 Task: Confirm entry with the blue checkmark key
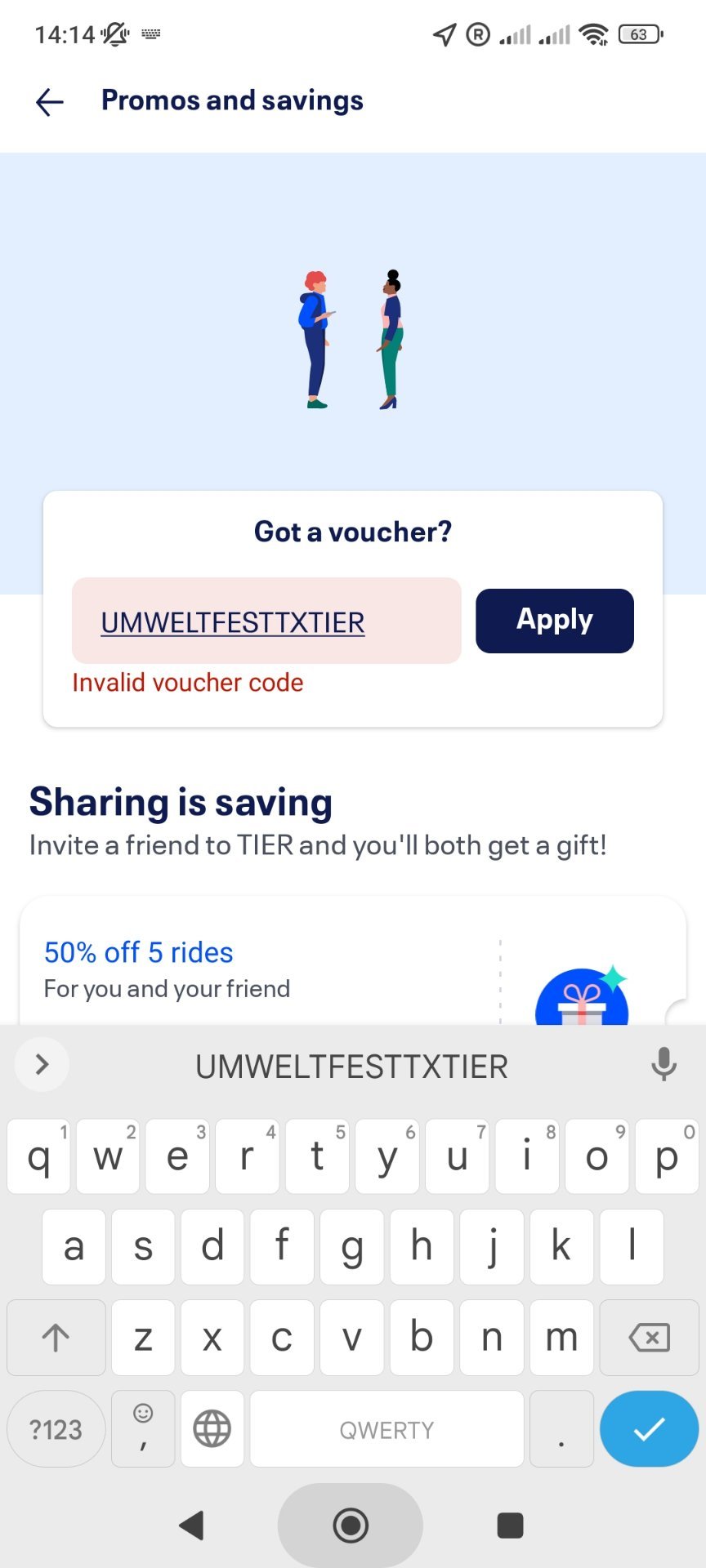(x=649, y=1429)
